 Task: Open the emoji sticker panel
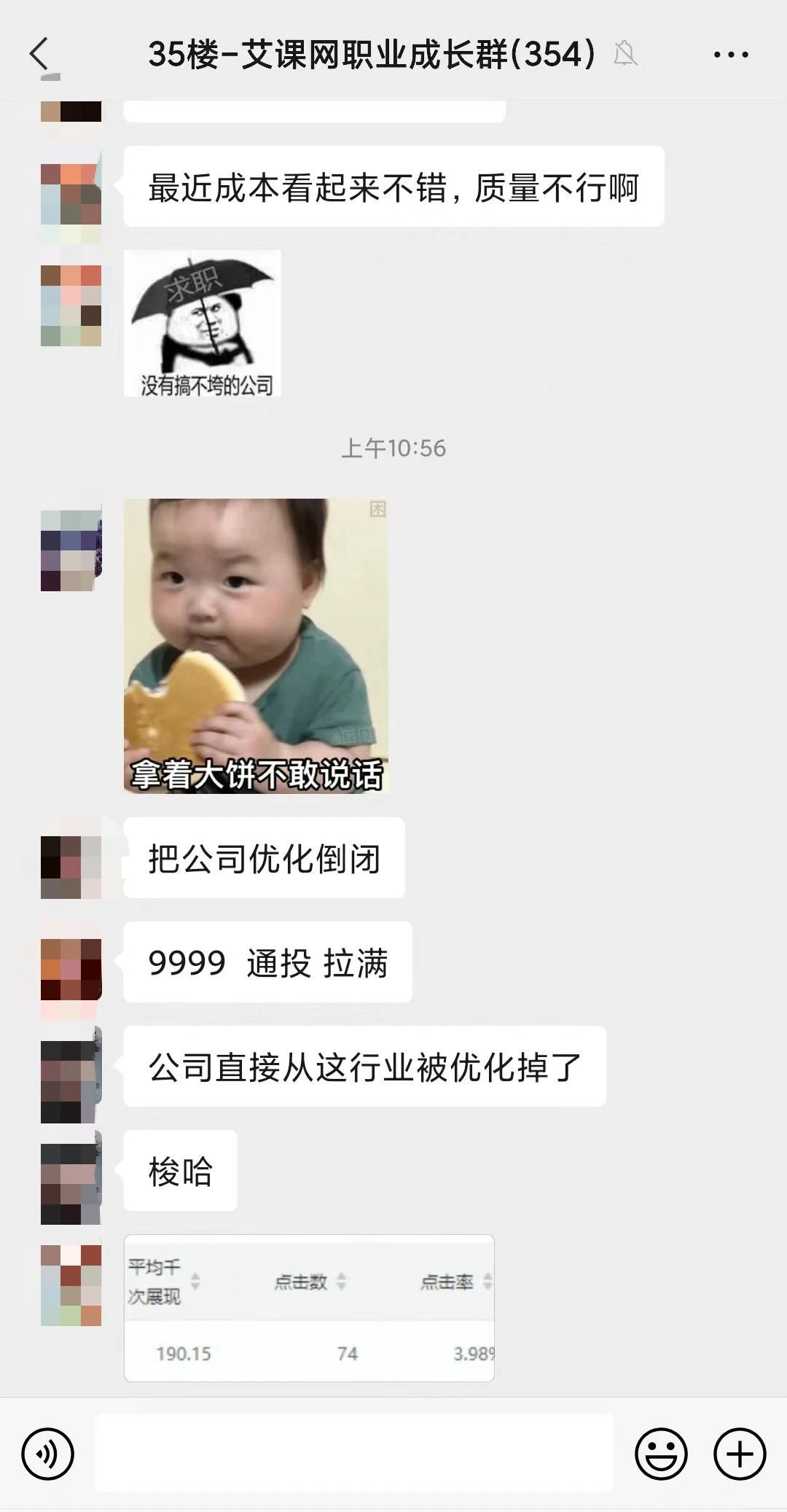[x=661, y=1454]
